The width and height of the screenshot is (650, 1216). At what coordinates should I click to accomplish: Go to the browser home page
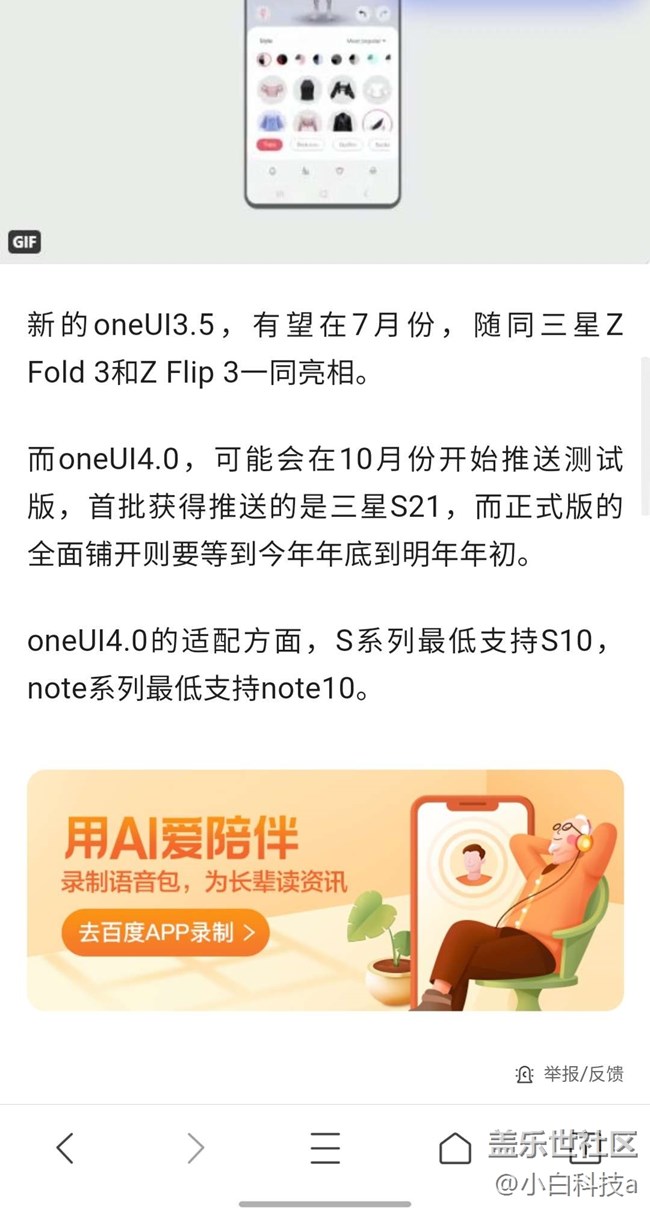(455, 1148)
